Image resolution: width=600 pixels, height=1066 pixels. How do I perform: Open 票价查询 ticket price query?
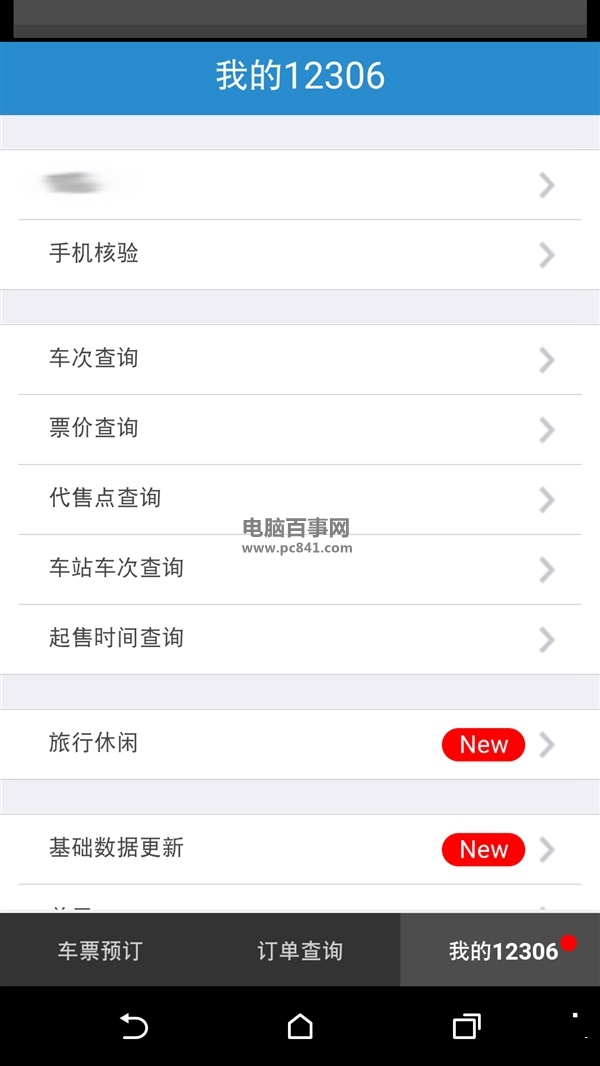(300, 429)
